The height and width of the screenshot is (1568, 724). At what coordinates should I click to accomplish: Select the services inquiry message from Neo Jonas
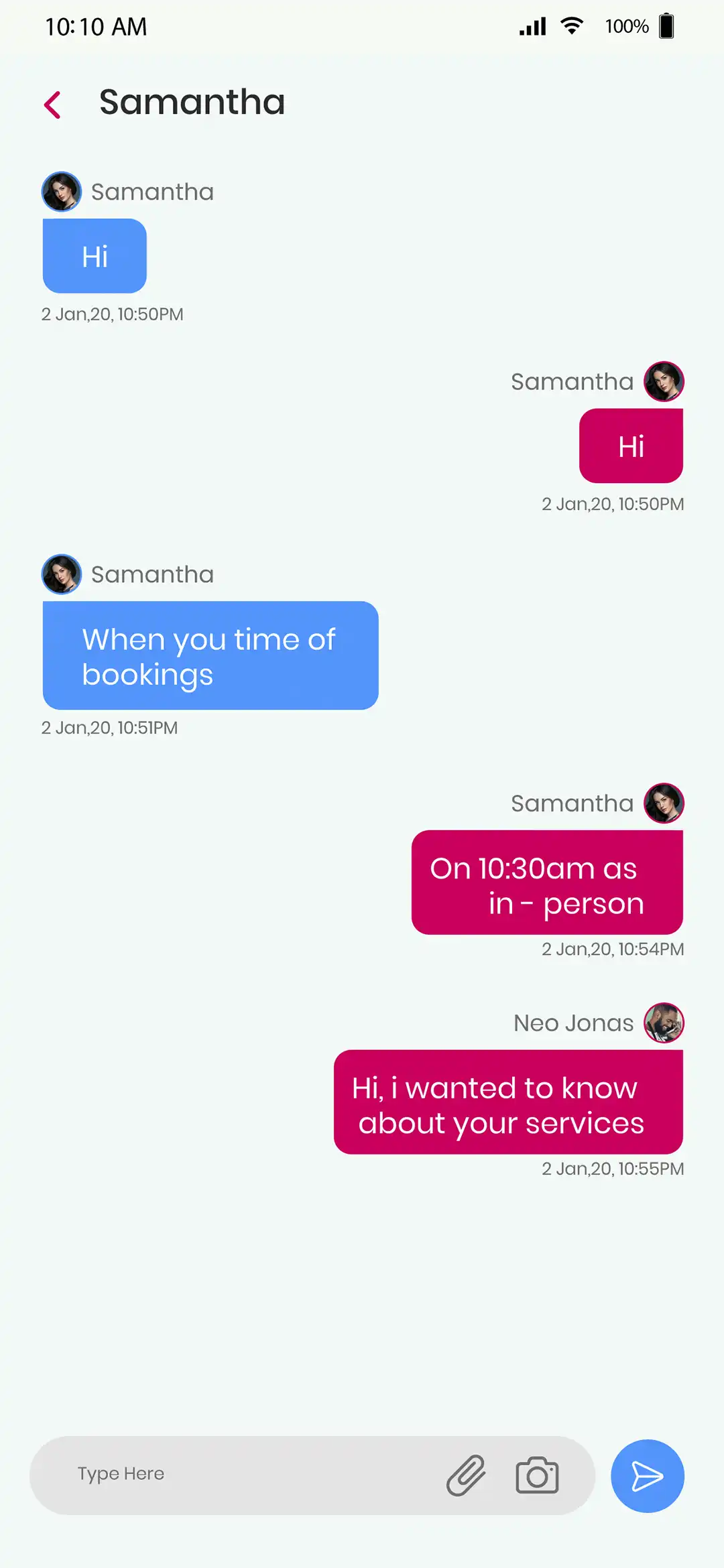point(507,1102)
